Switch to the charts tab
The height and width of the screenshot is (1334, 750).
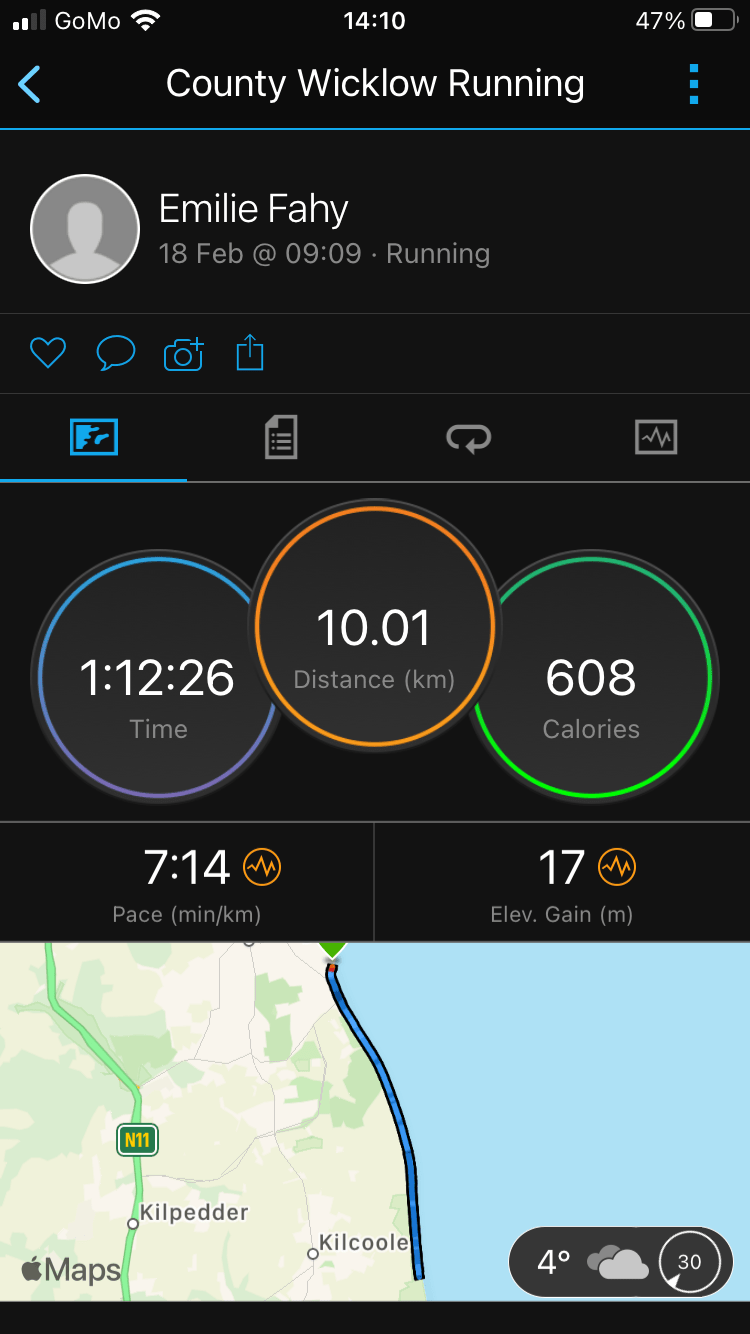pyautogui.click(x=656, y=438)
